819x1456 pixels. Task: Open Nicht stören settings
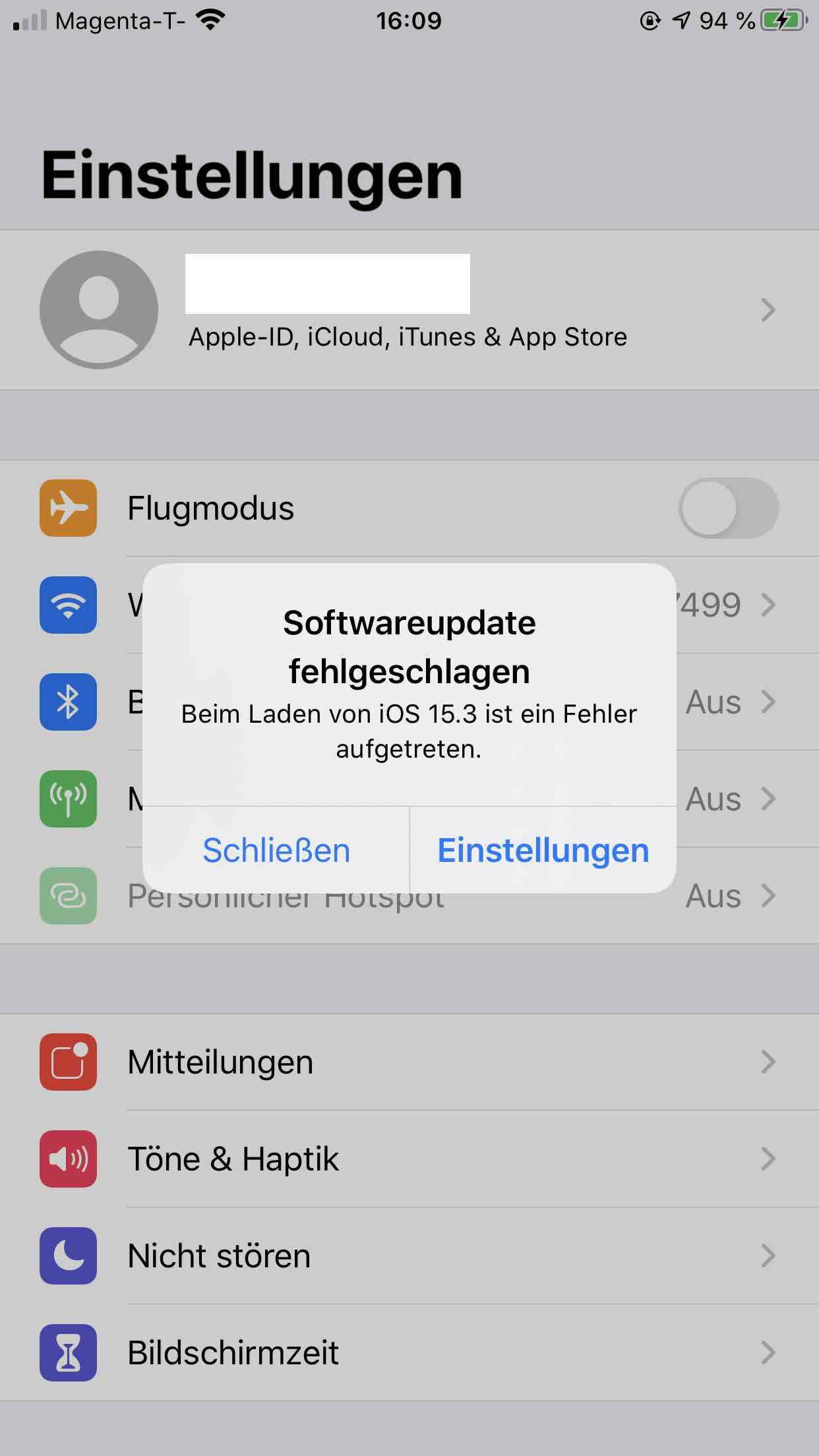point(409,1256)
